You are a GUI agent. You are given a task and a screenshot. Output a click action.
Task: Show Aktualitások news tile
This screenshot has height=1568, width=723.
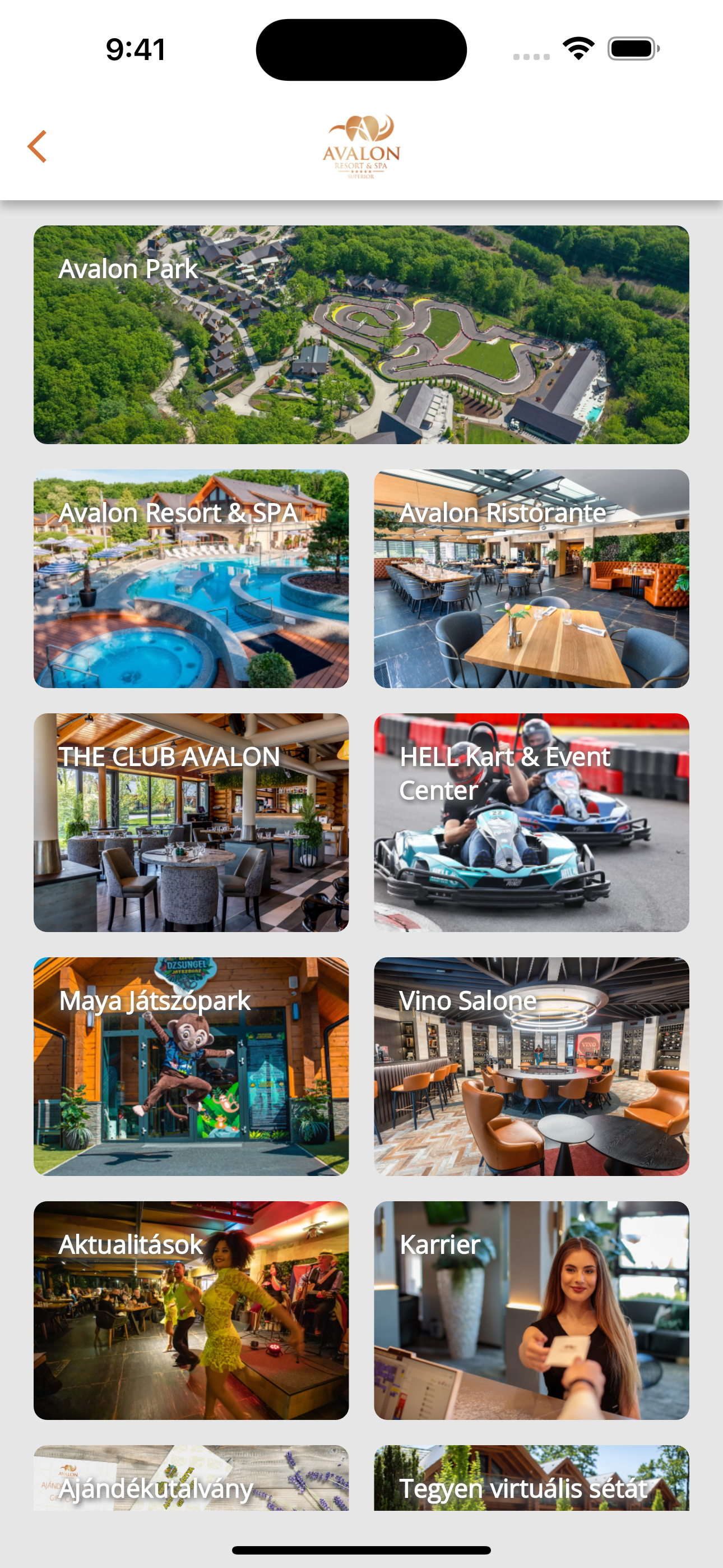[191, 1311]
